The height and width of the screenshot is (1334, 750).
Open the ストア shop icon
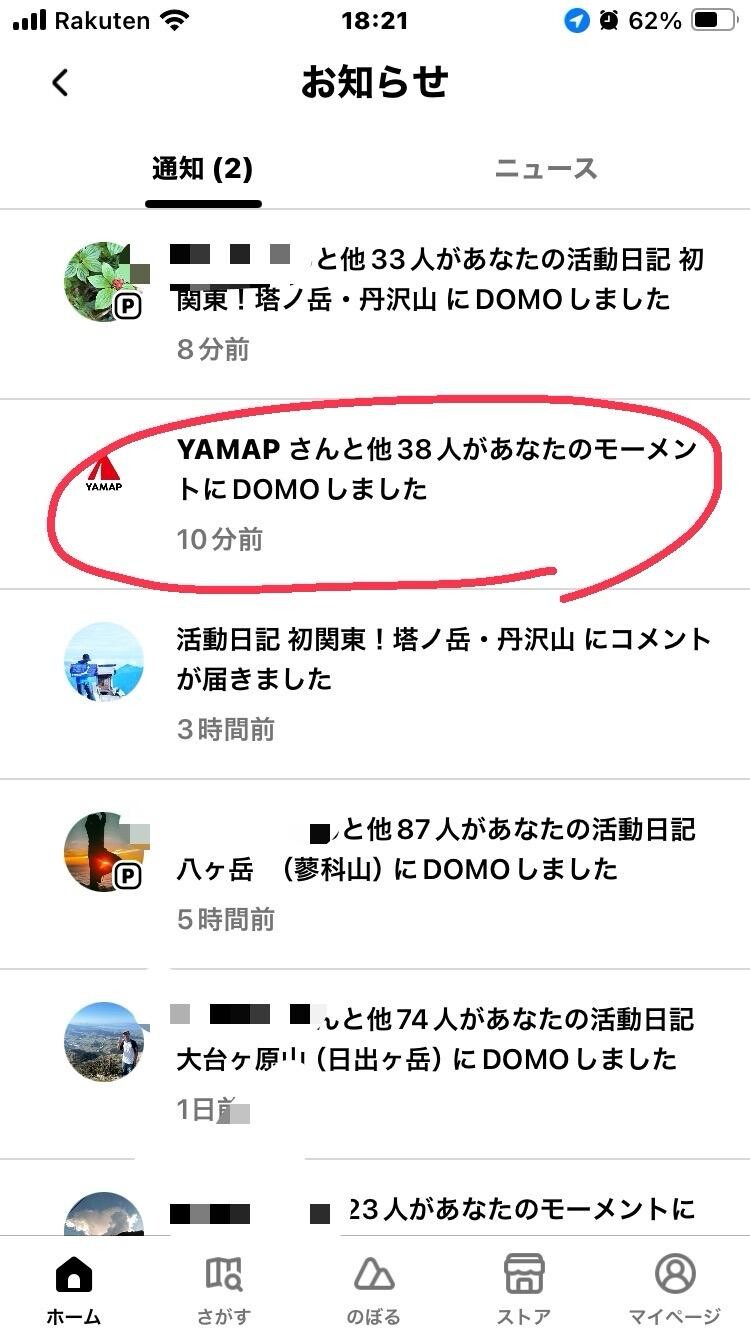point(524,1283)
